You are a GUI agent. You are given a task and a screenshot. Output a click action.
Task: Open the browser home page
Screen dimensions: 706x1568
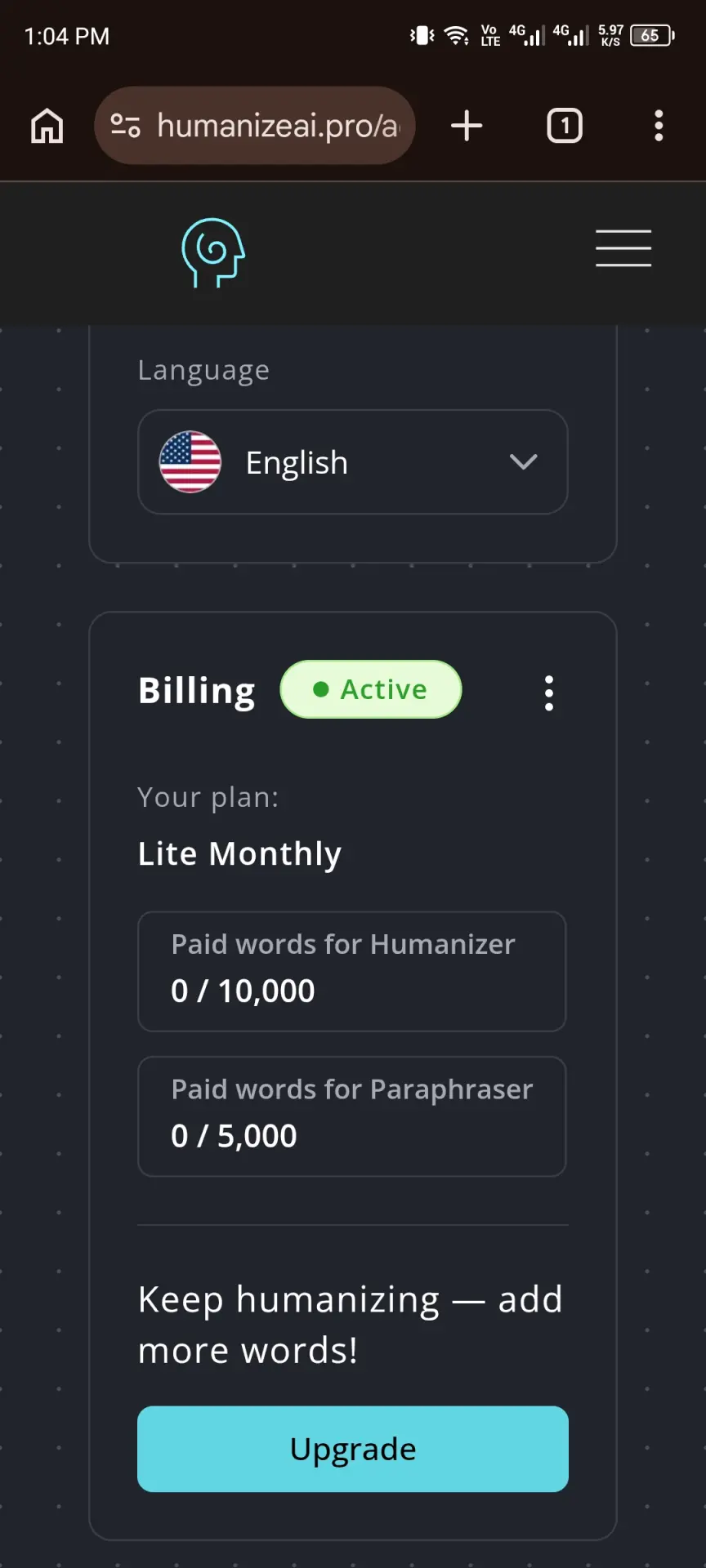click(x=47, y=126)
